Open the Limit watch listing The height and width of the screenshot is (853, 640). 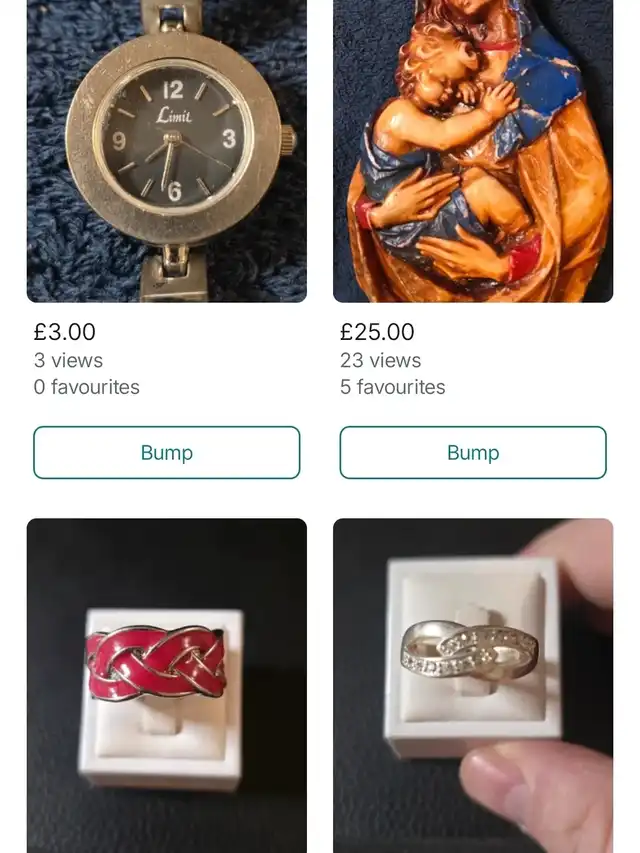tap(166, 150)
